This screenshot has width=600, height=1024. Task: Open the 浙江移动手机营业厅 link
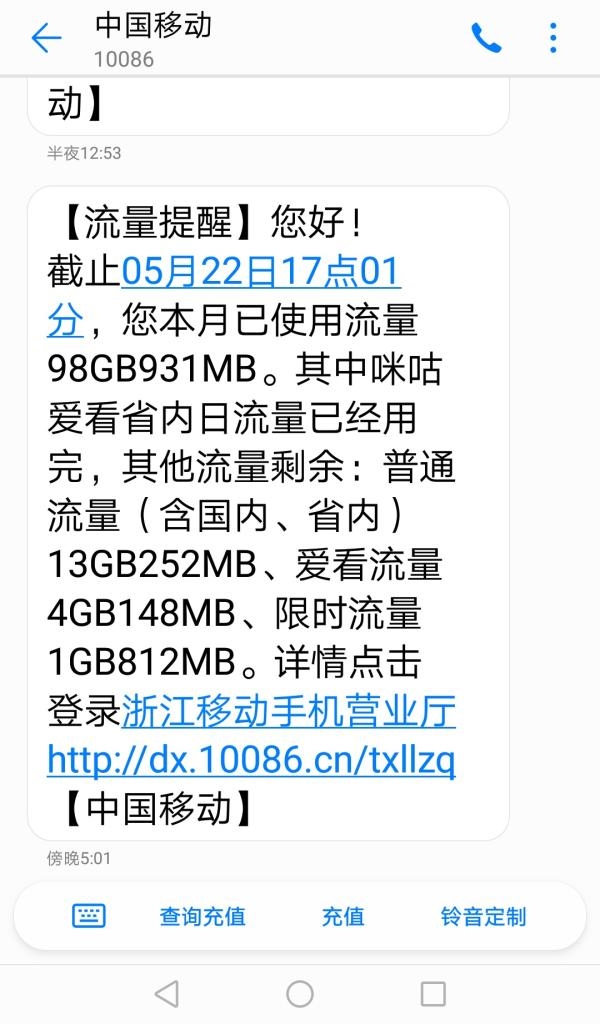288,711
